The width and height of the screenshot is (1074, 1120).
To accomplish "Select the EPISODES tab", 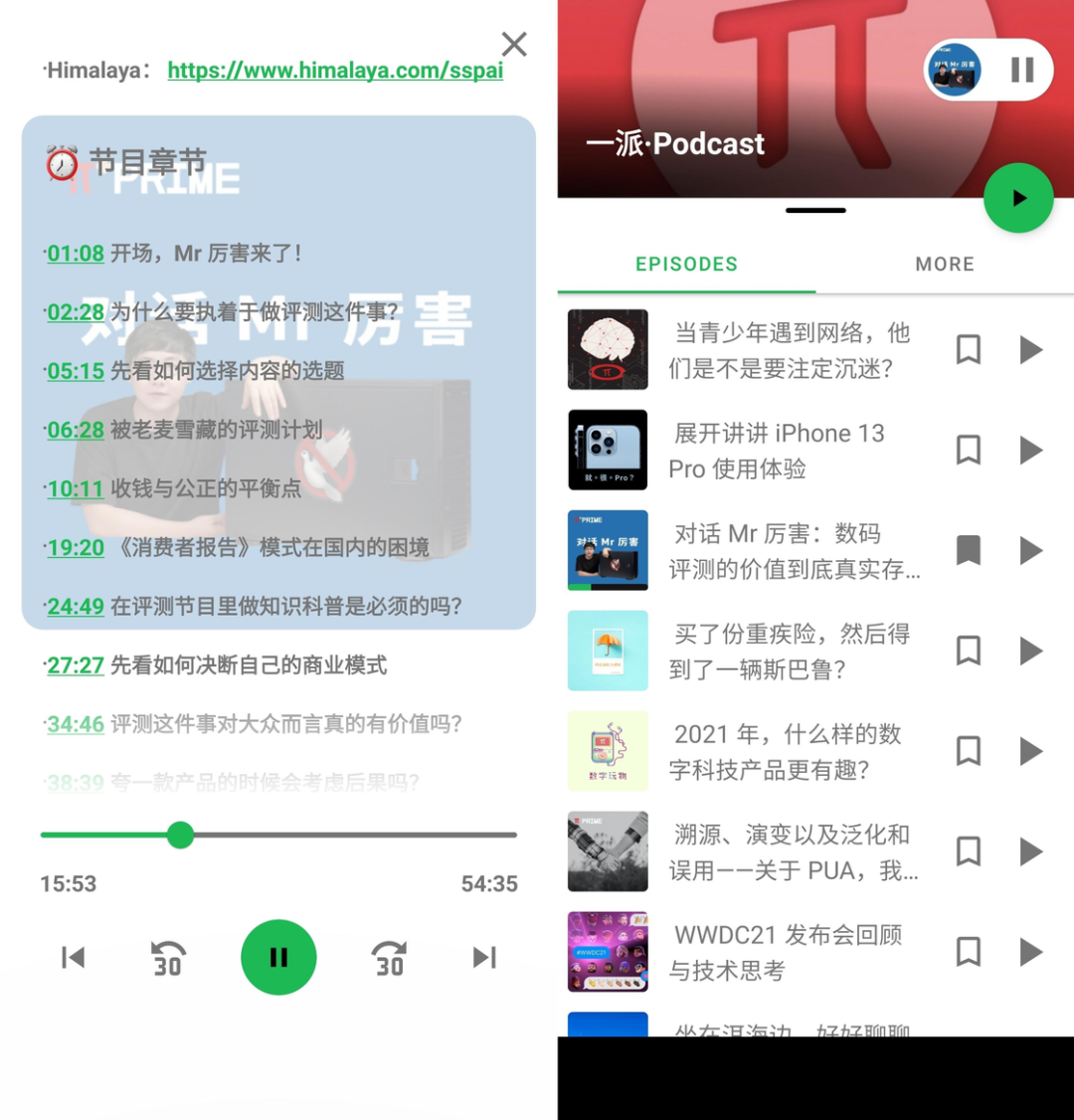I will tap(686, 265).
